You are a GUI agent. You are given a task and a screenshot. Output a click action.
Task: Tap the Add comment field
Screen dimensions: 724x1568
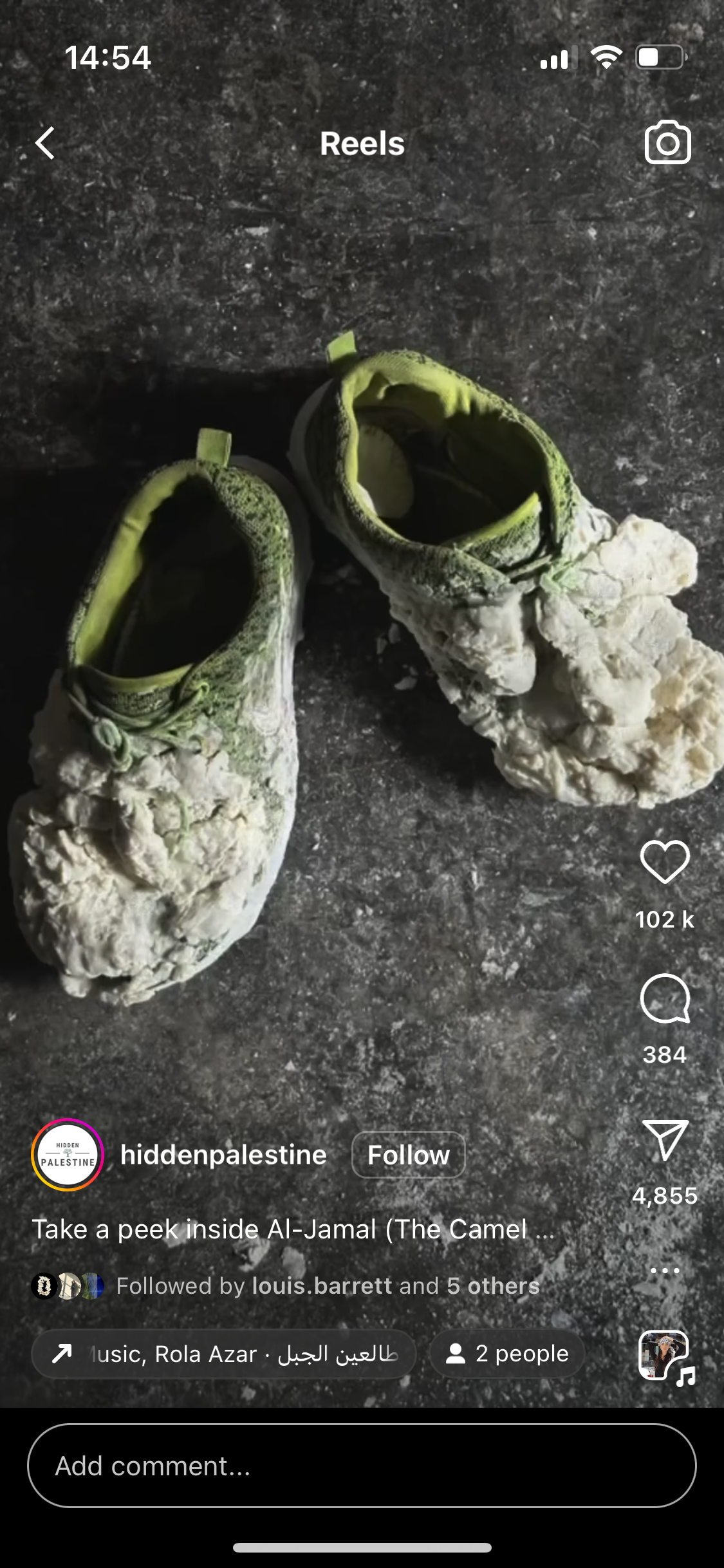point(362,1466)
